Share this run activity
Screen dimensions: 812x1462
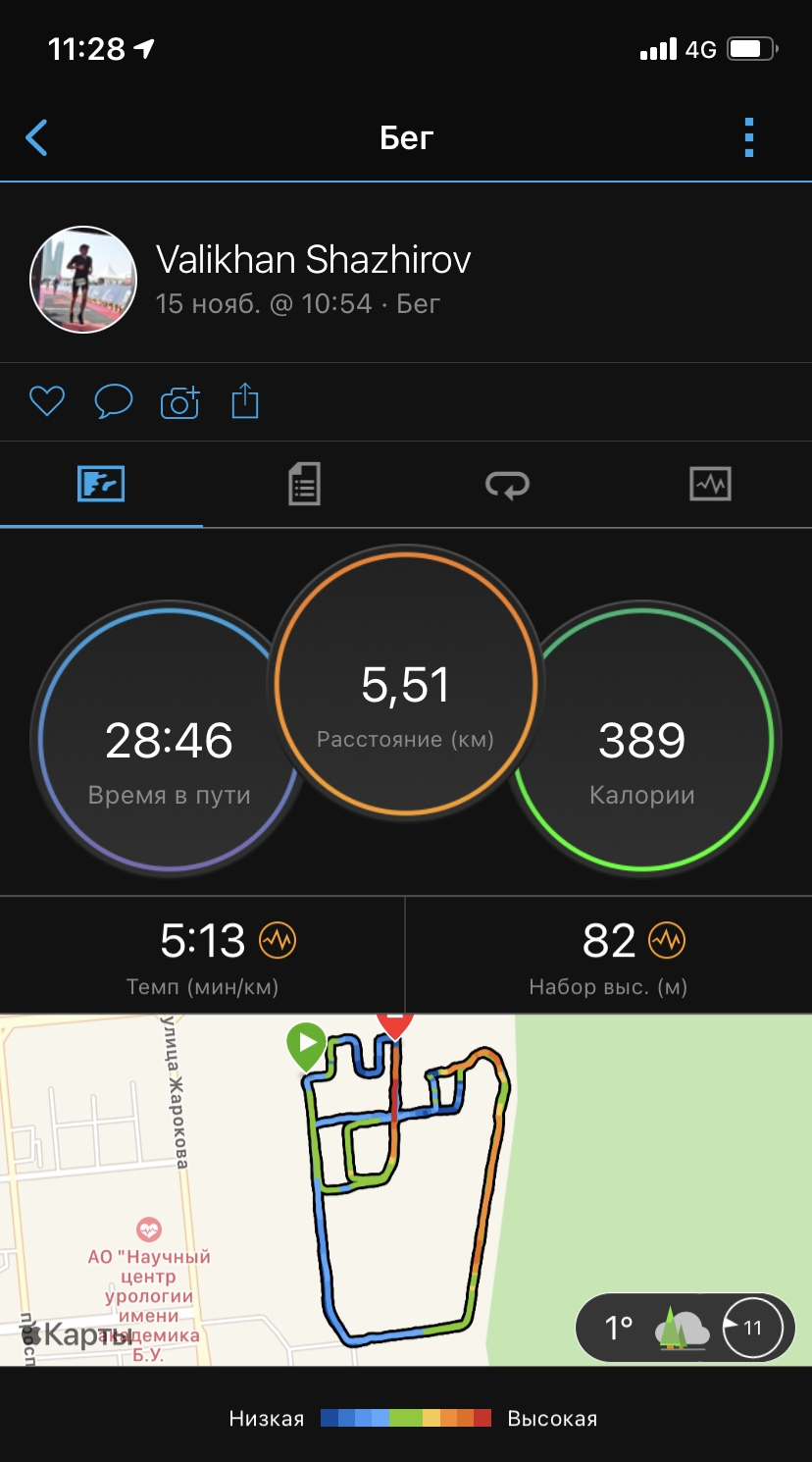[245, 401]
